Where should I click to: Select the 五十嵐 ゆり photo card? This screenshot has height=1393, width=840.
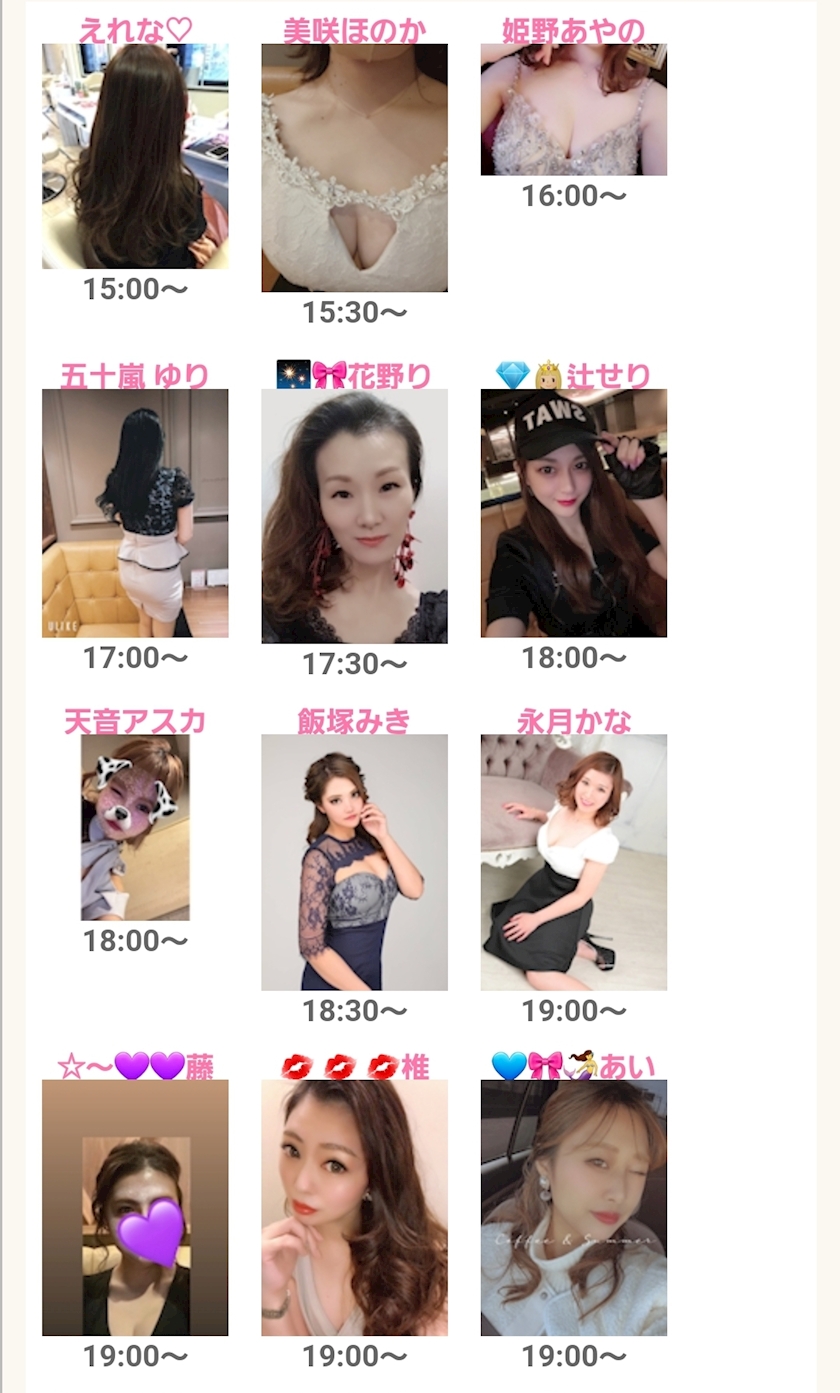(x=135, y=513)
